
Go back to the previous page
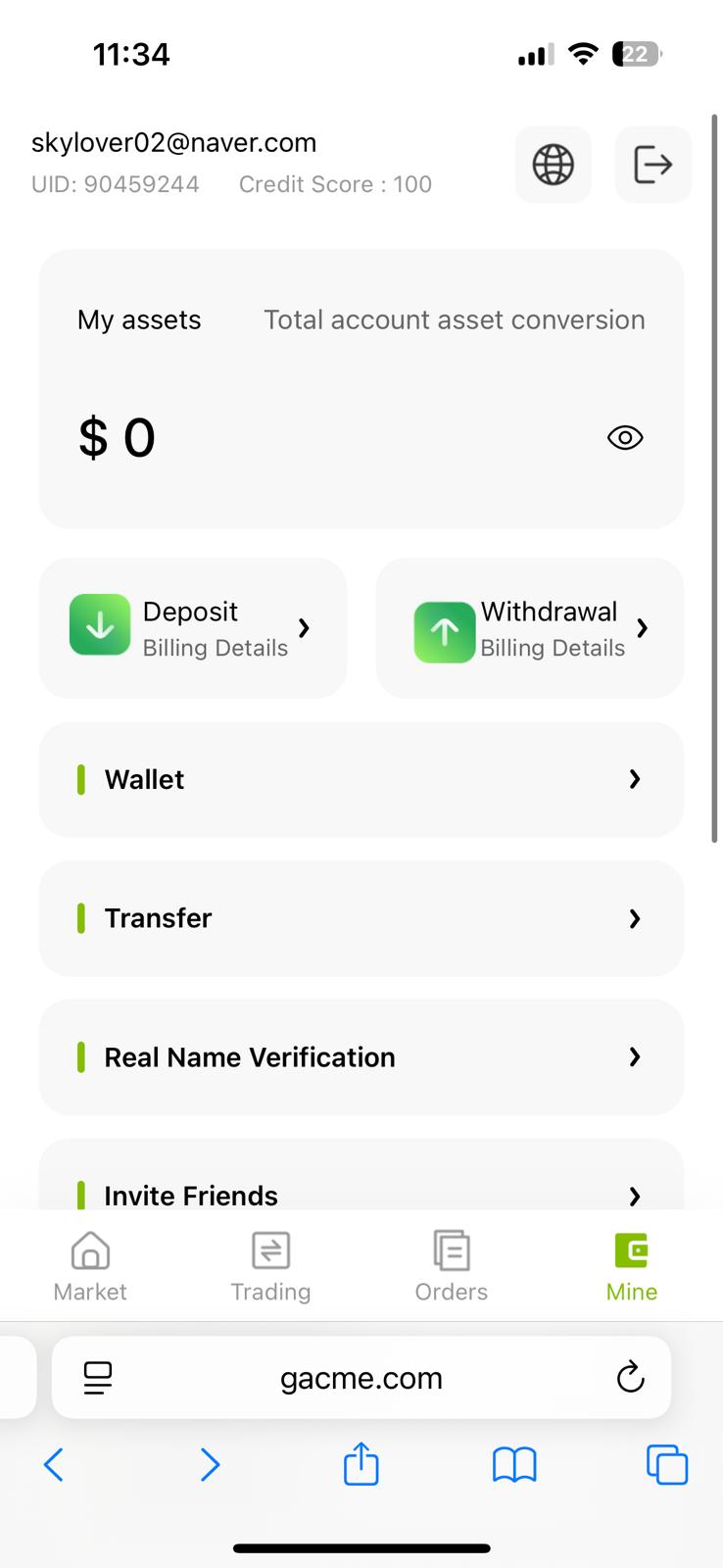(54, 1465)
